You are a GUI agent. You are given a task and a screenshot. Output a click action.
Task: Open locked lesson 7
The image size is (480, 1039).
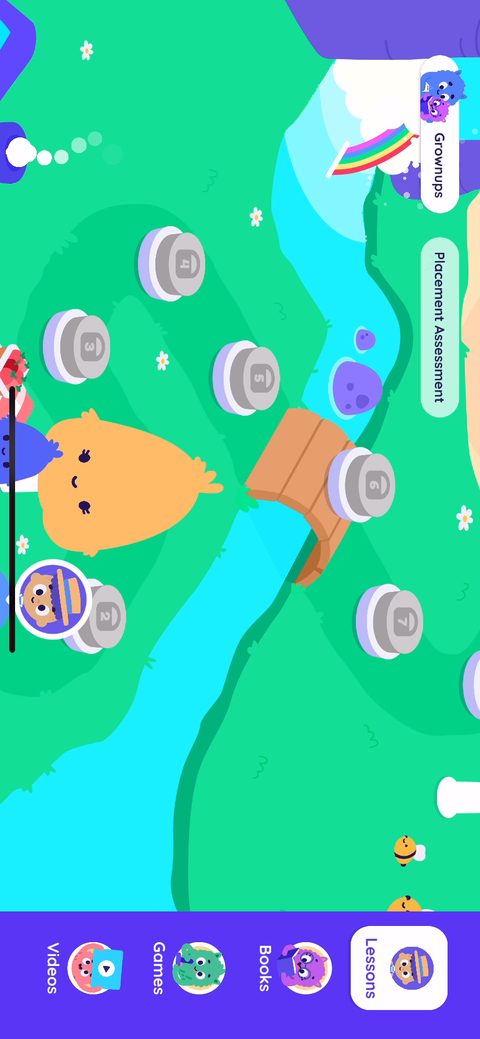(x=390, y=621)
